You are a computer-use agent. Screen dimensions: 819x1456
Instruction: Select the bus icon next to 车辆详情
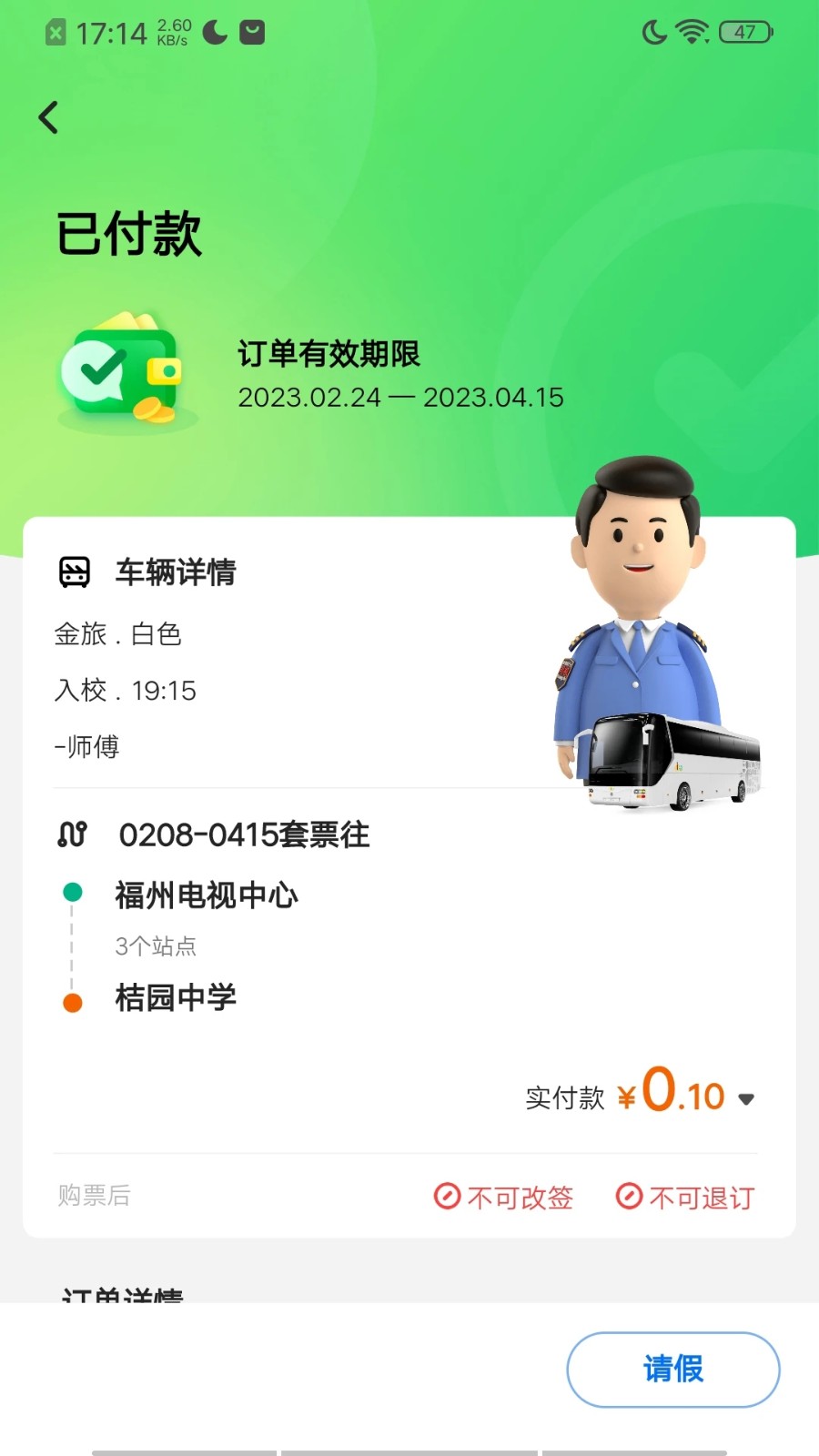[75, 571]
